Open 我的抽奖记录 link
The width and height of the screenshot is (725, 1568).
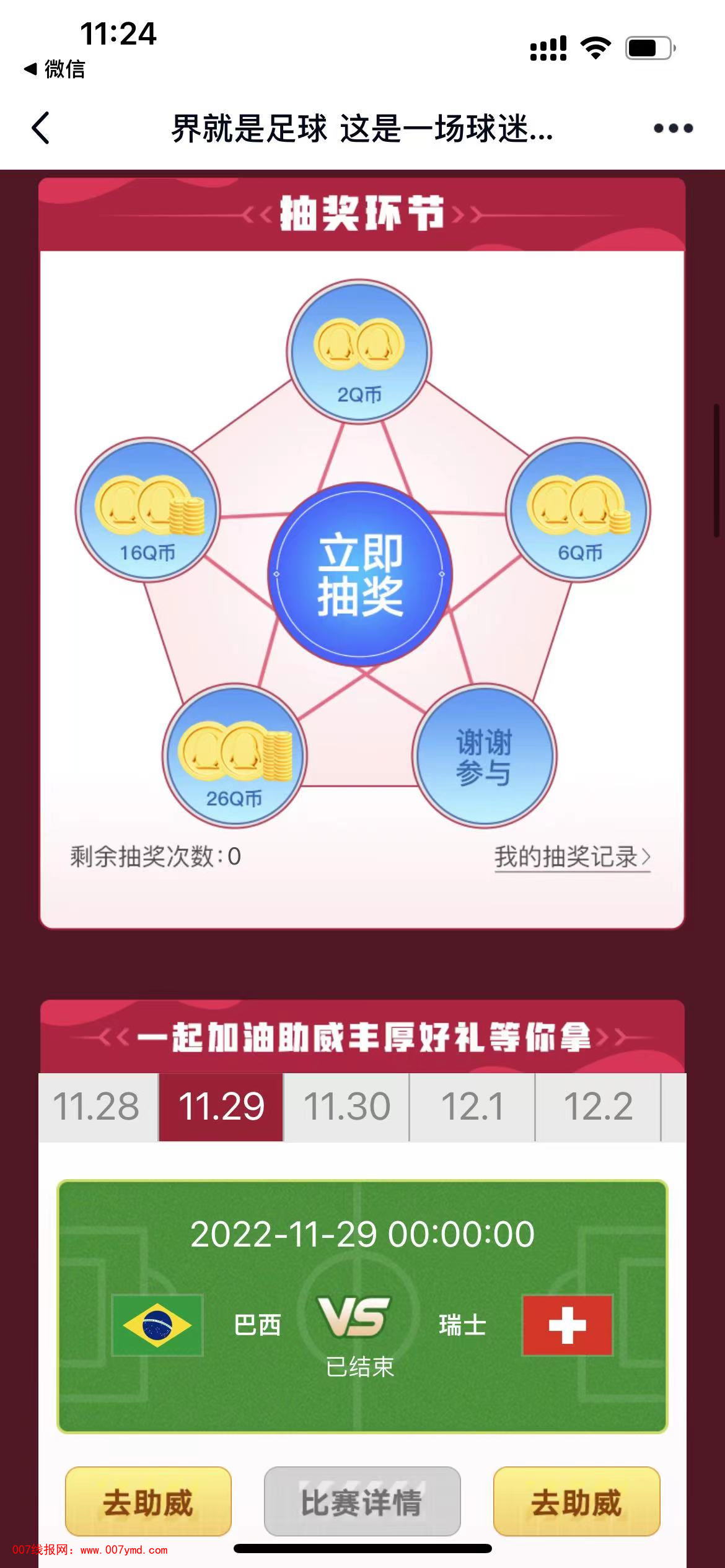572,857
